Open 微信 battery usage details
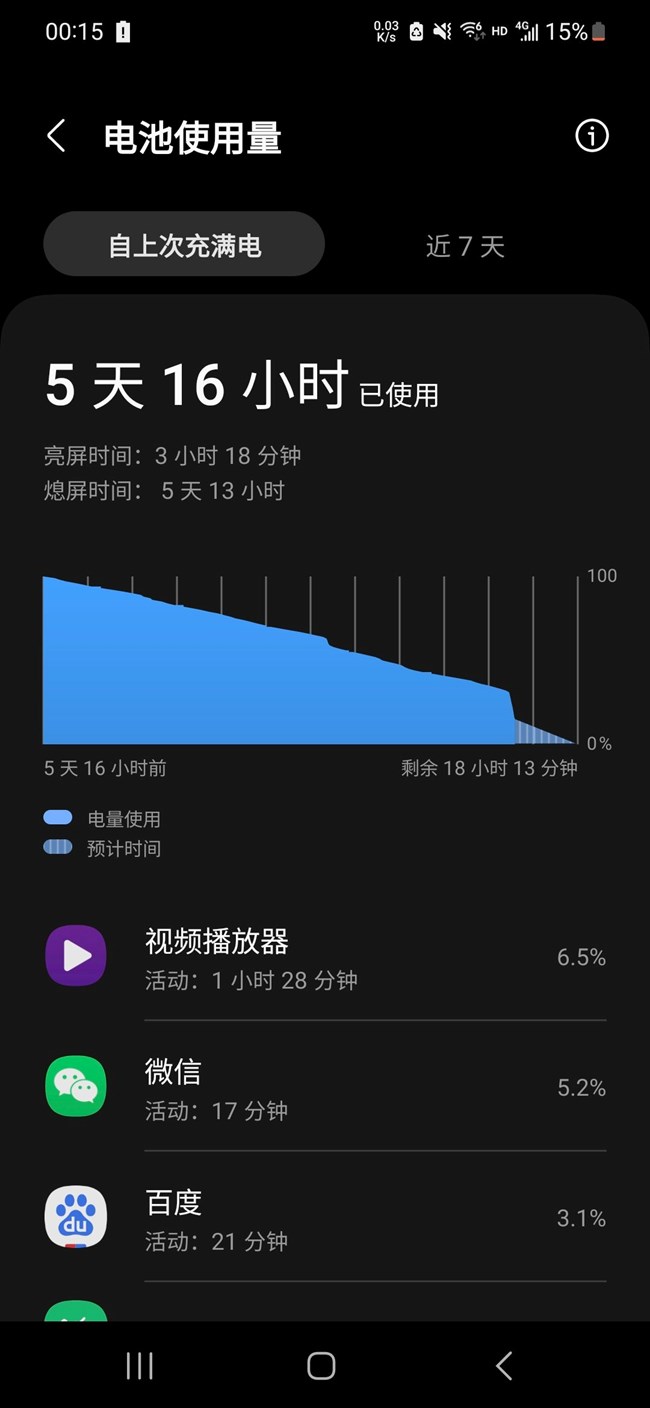650x1408 pixels. click(x=325, y=1087)
